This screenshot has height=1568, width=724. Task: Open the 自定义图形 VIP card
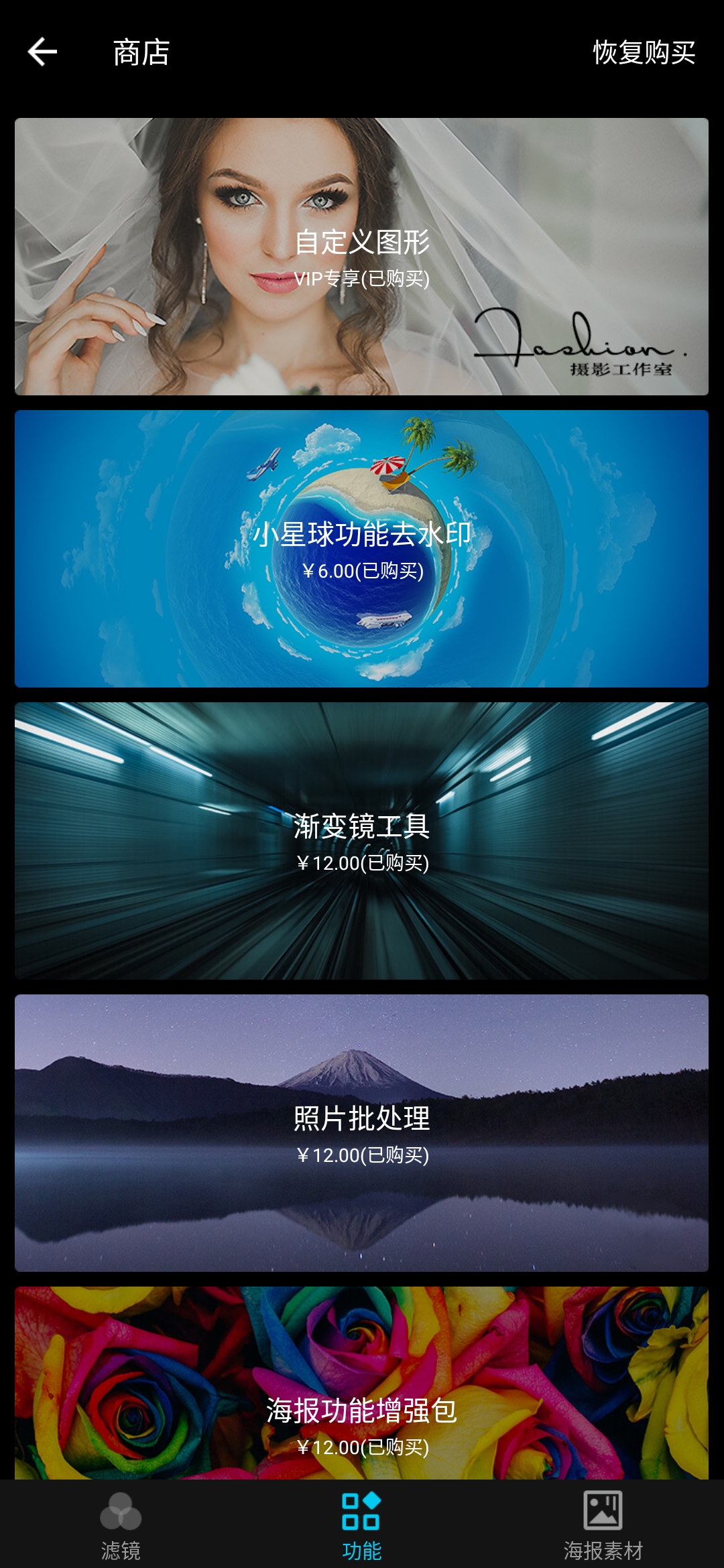coord(361,257)
